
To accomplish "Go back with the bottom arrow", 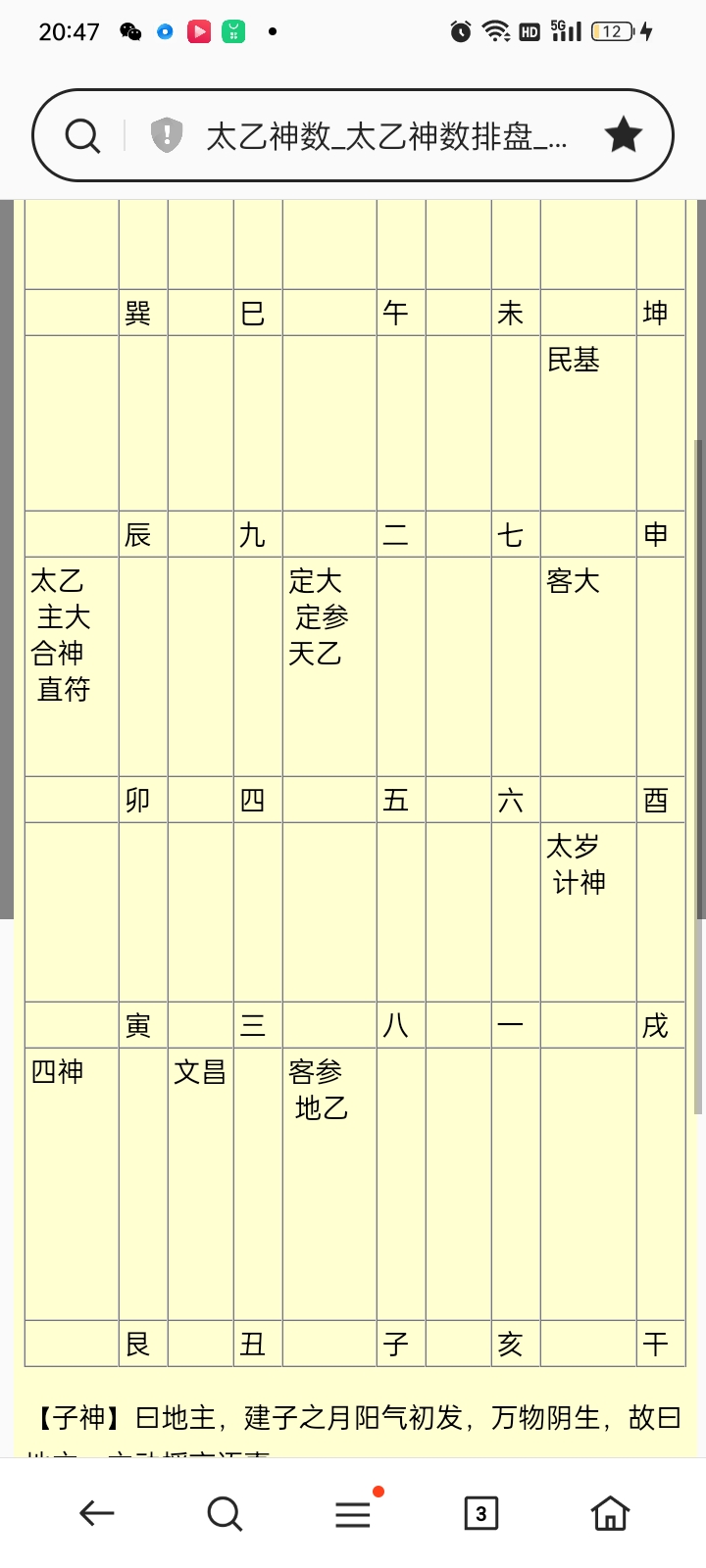I will point(96,1513).
